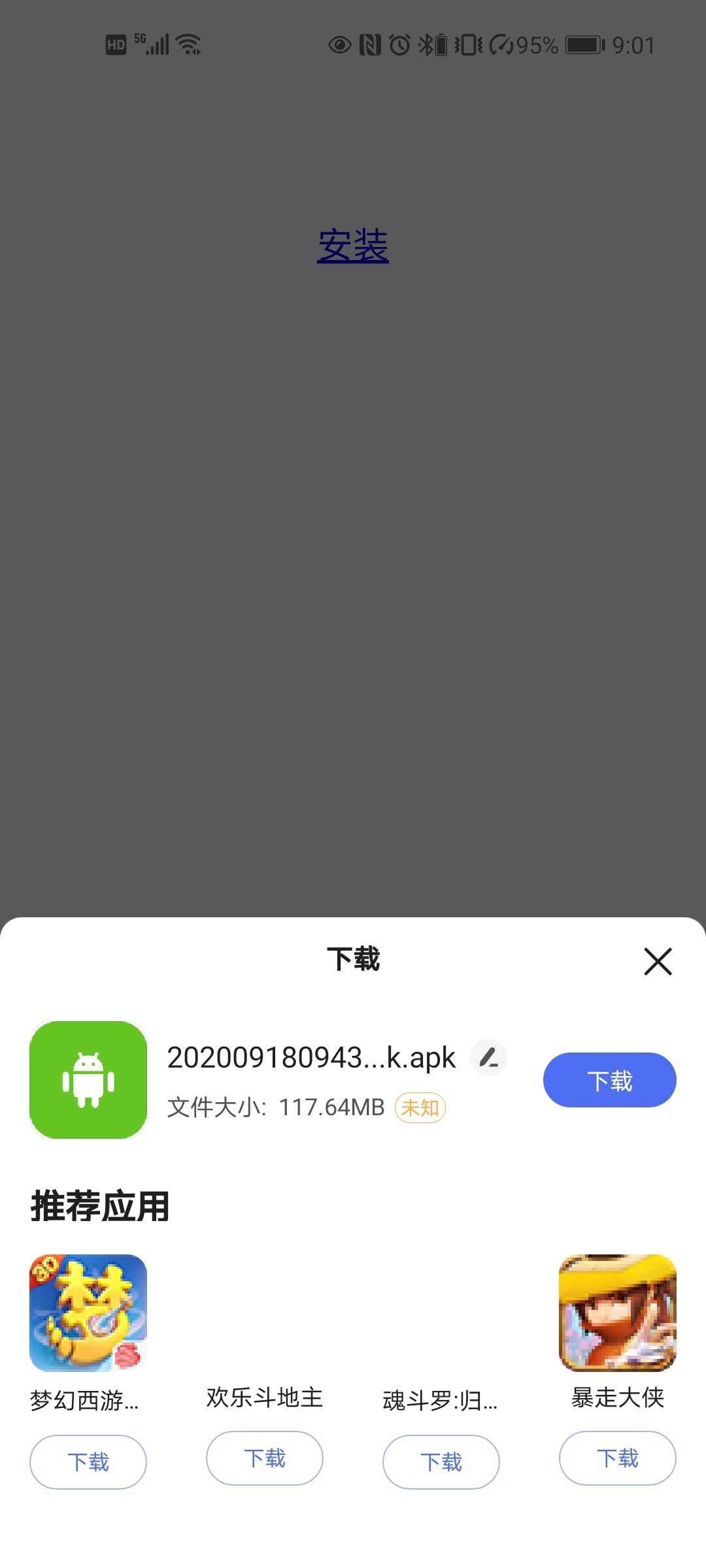The image size is (706, 1568).
Task: Download 欢乐斗地主
Action: pyautogui.click(x=265, y=1458)
